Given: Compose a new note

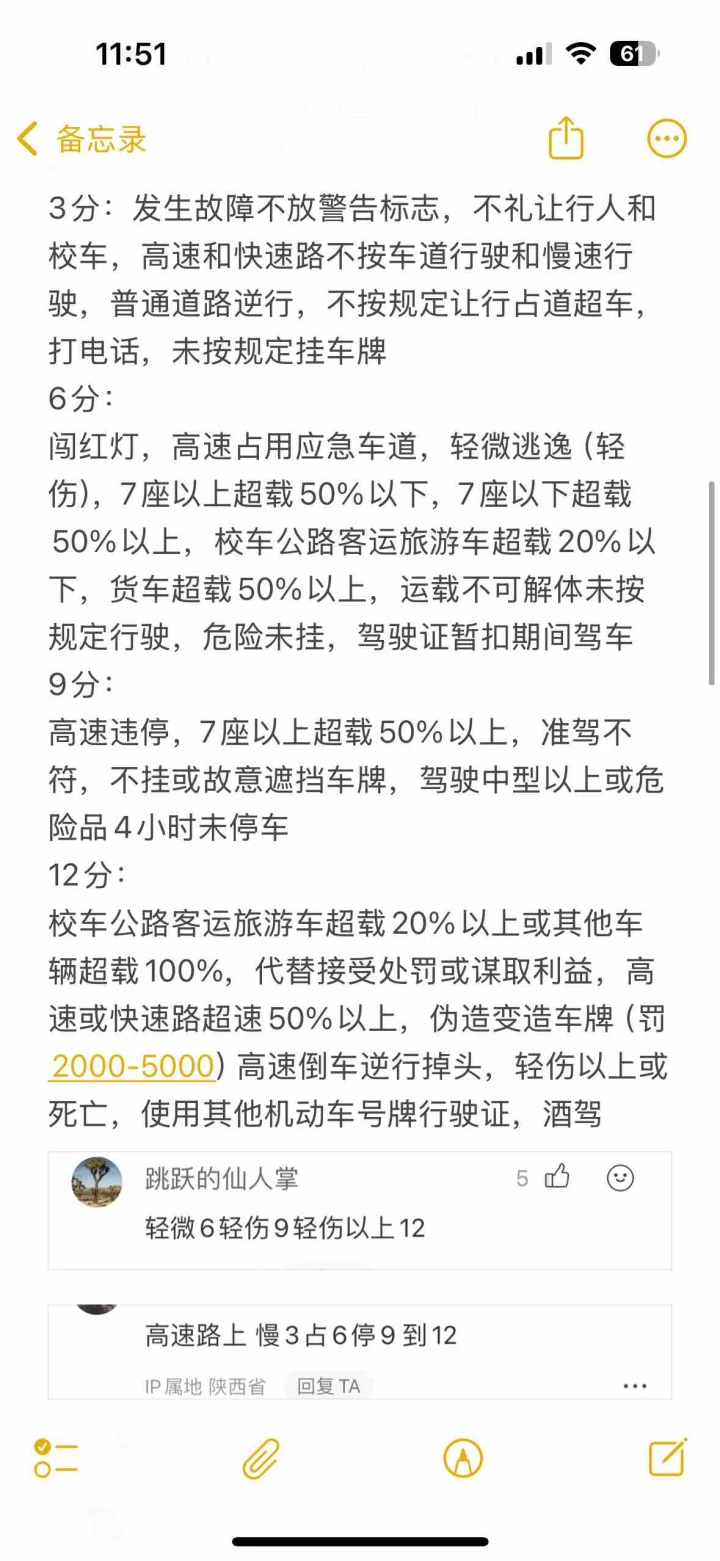Looking at the screenshot, I should [667, 1458].
